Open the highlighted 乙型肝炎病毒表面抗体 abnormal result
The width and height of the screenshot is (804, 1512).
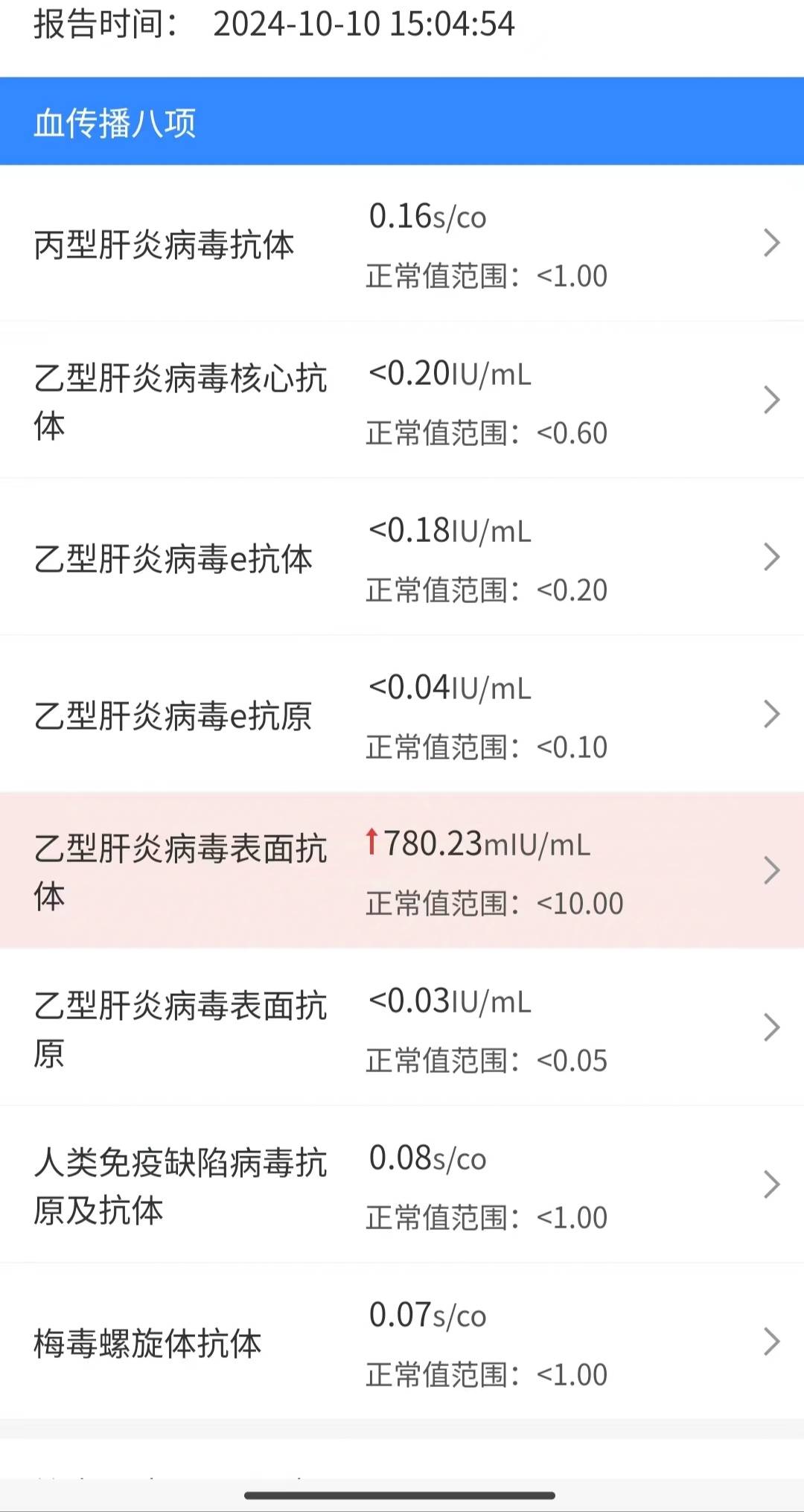770,871
